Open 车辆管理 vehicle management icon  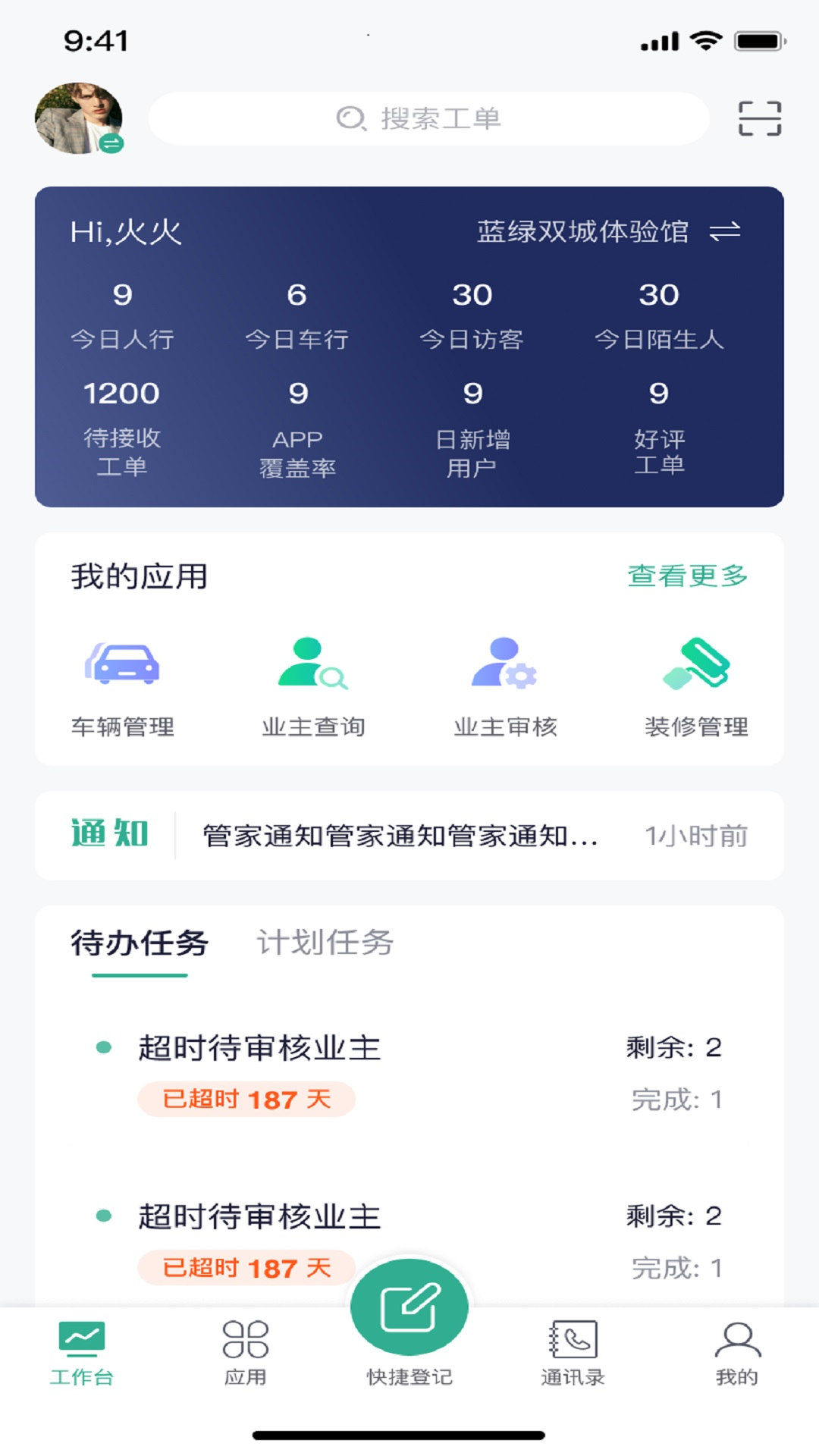123,667
